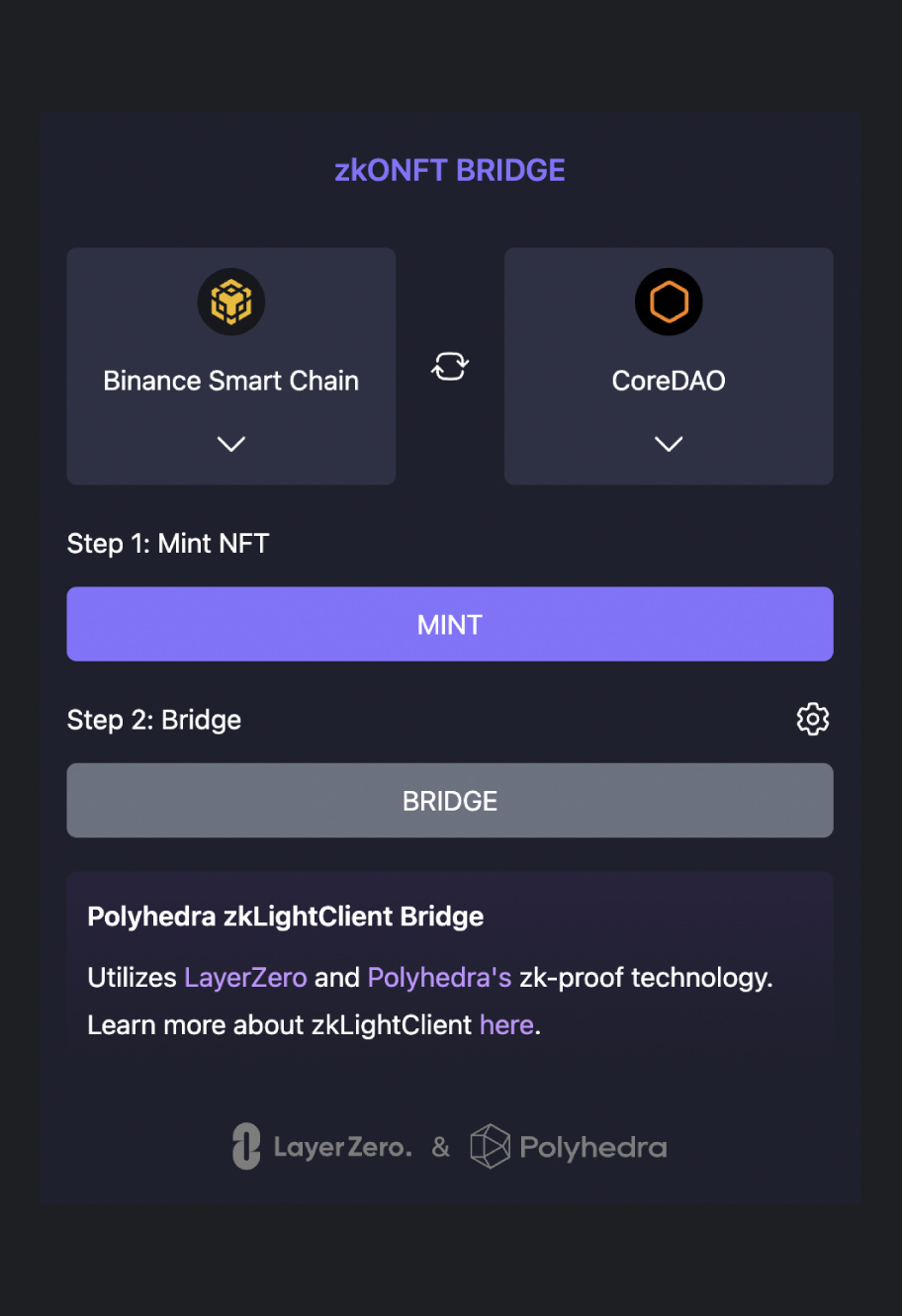This screenshot has width=902, height=1316.
Task: Open the LayerZero link
Action: [x=245, y=978]
